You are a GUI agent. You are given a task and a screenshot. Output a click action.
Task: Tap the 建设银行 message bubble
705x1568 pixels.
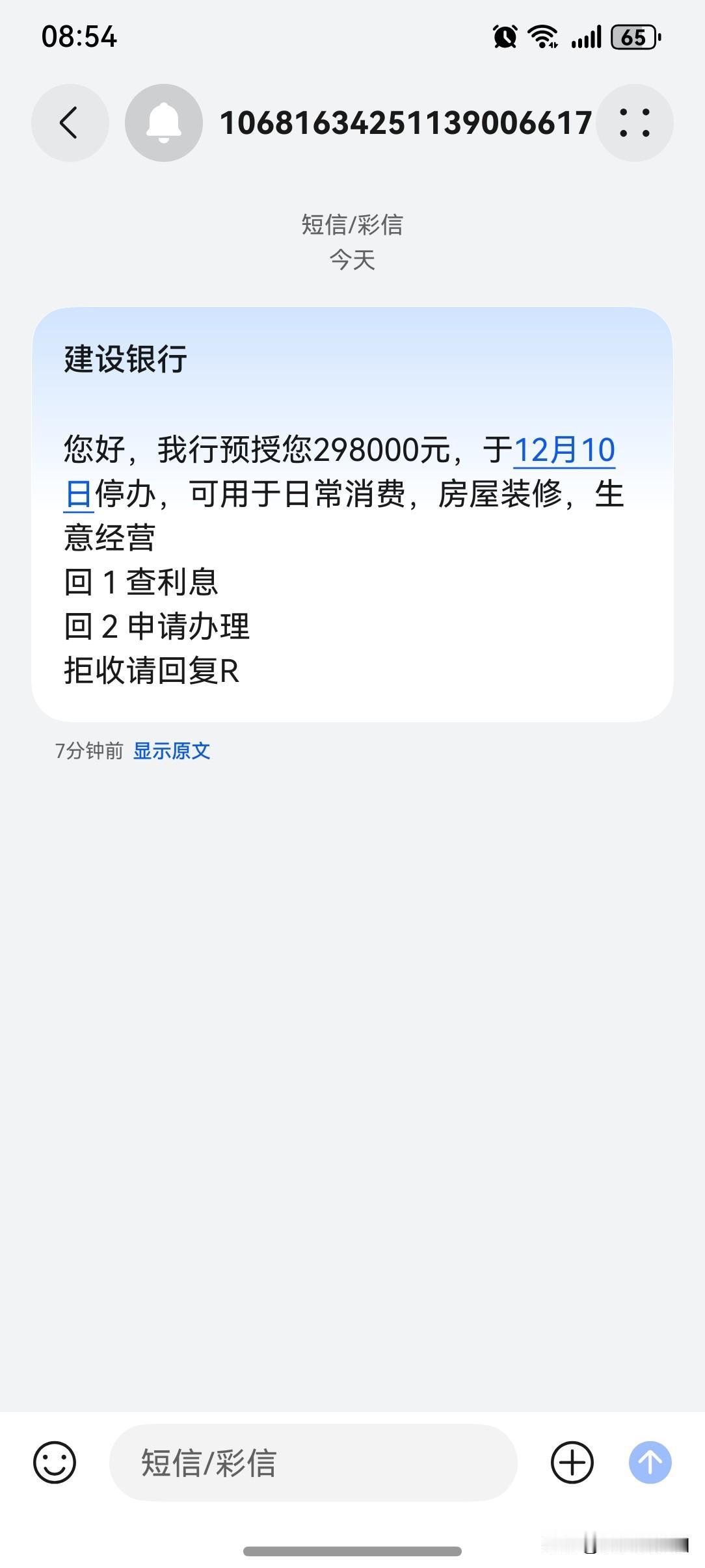pyautogui.click(x=351, y=514)
